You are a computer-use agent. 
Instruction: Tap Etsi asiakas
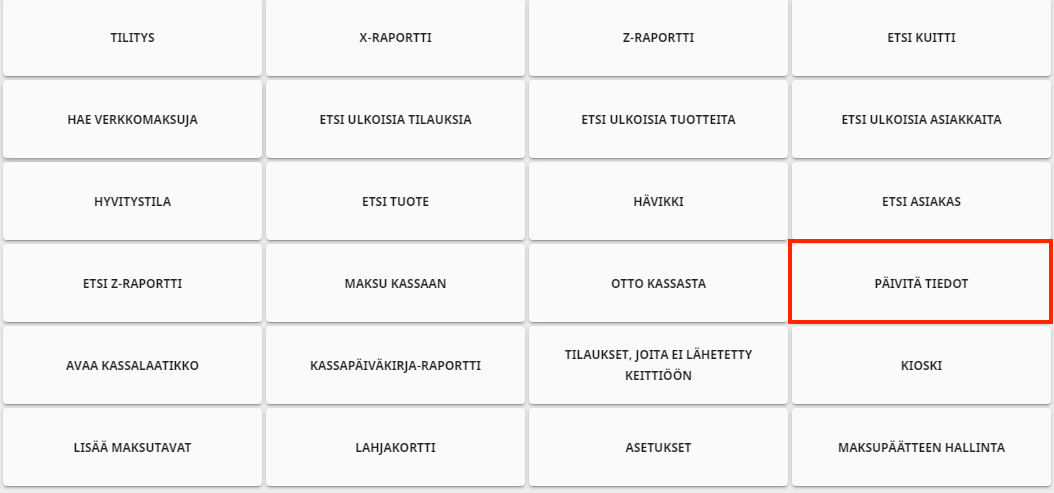point(921,202)
